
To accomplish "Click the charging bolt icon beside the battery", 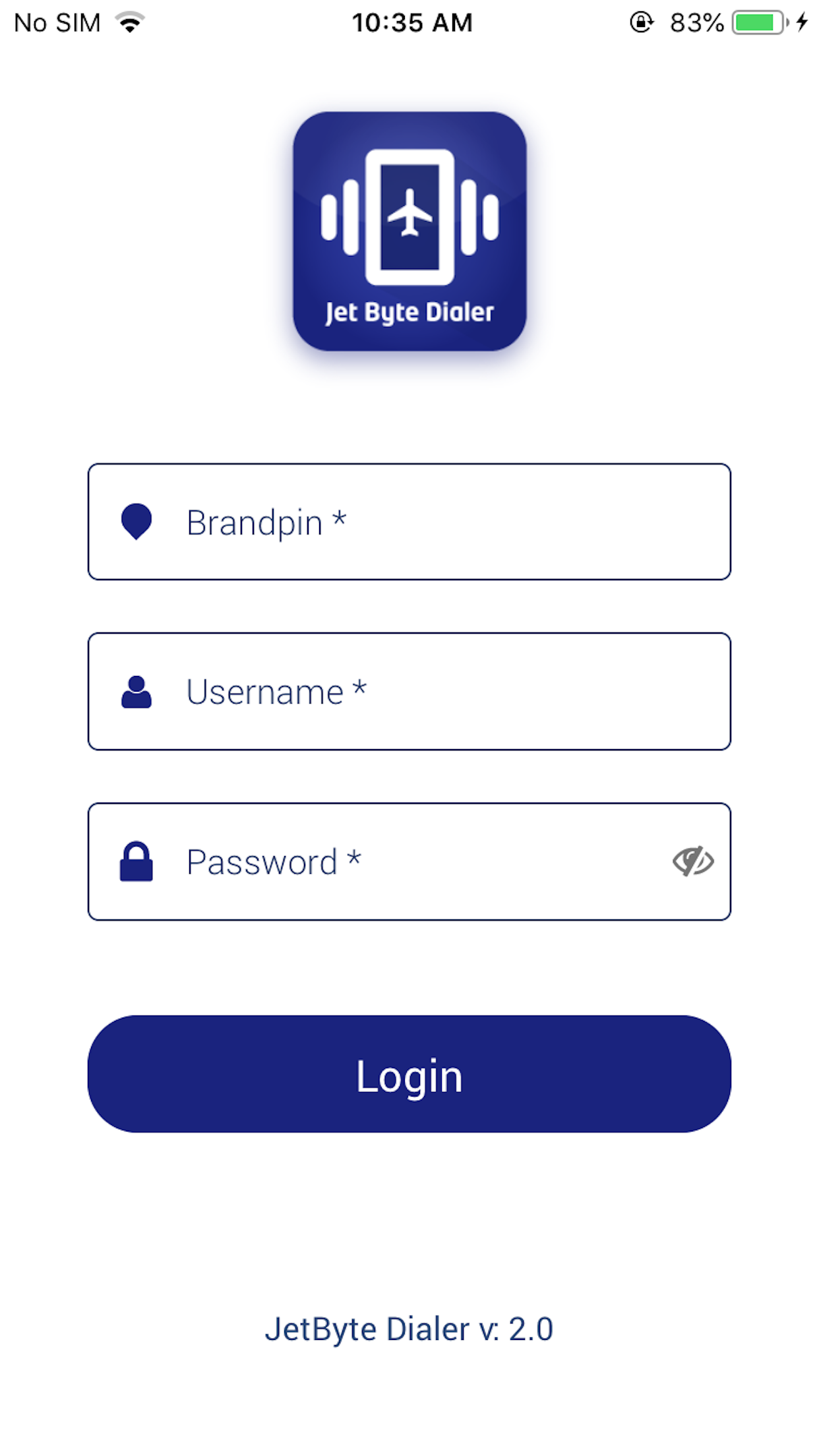I will pos(802,22).
